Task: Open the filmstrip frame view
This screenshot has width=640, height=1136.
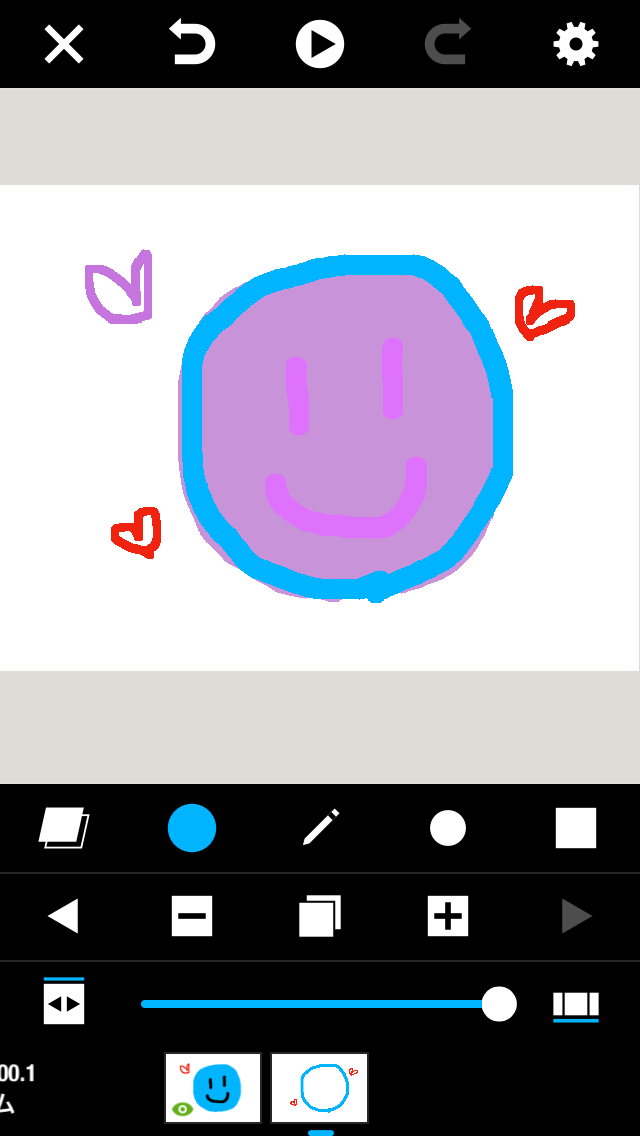Action: click(576, 1004)
